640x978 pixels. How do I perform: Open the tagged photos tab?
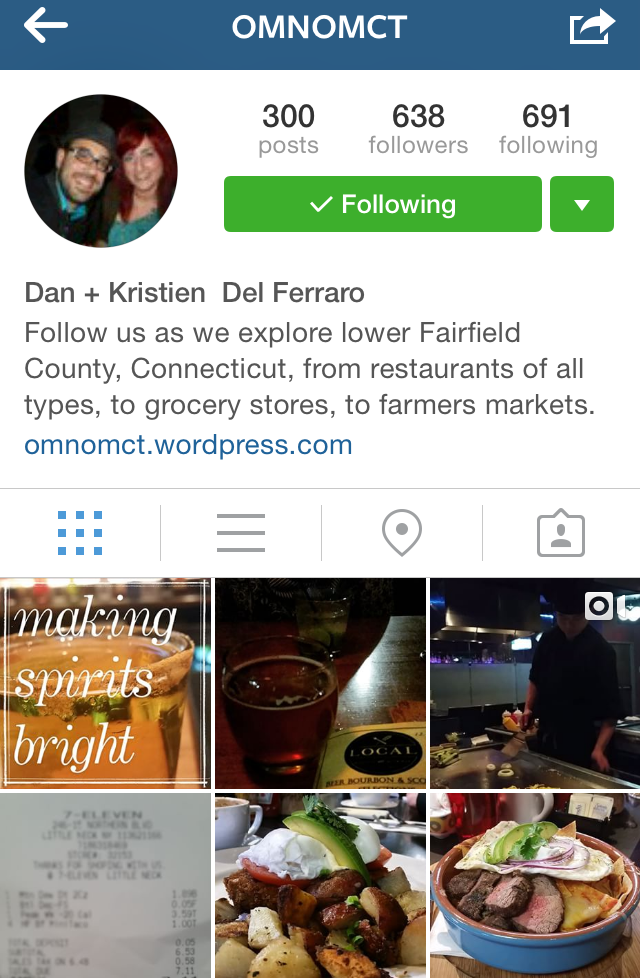[560, 532]
